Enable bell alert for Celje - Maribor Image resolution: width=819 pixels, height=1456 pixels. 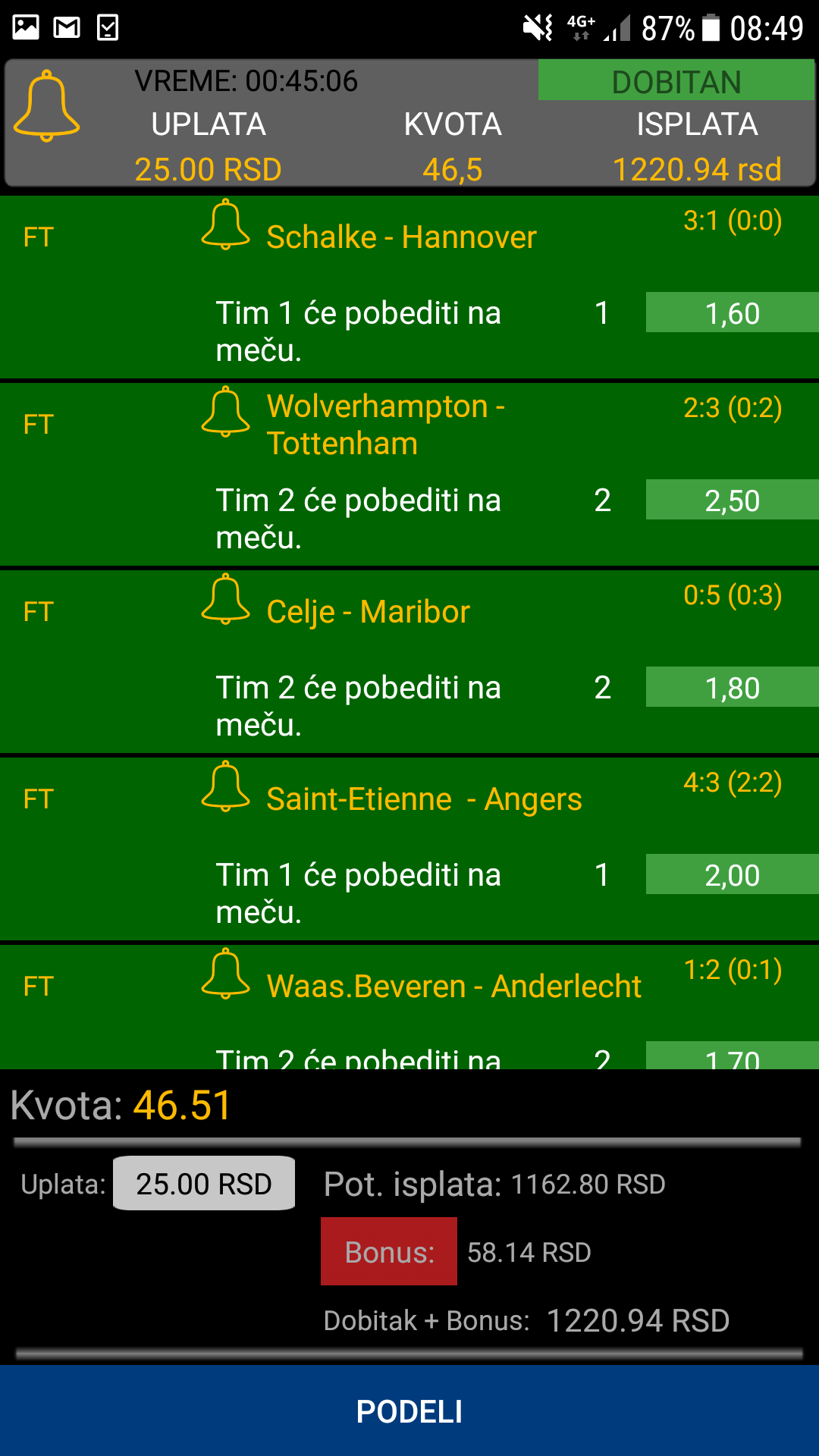tap(225, 599)
